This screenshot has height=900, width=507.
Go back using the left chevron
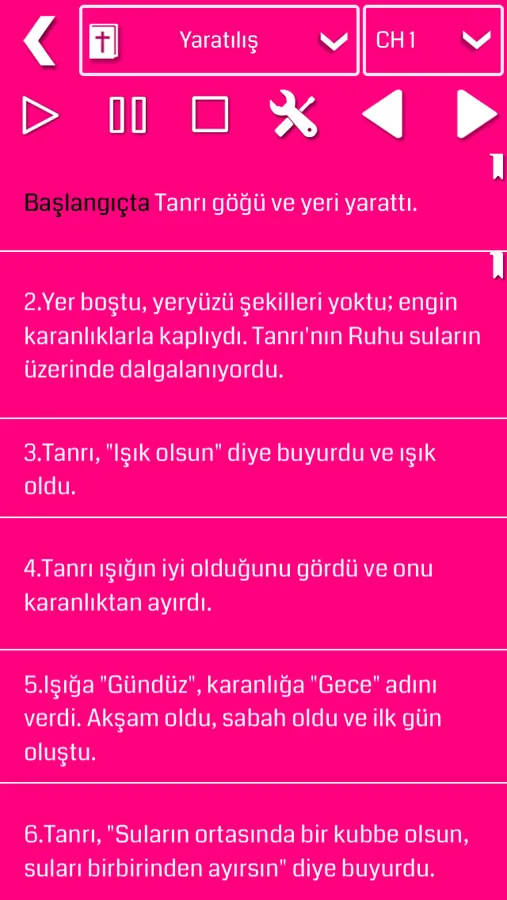tap(39, 40)
